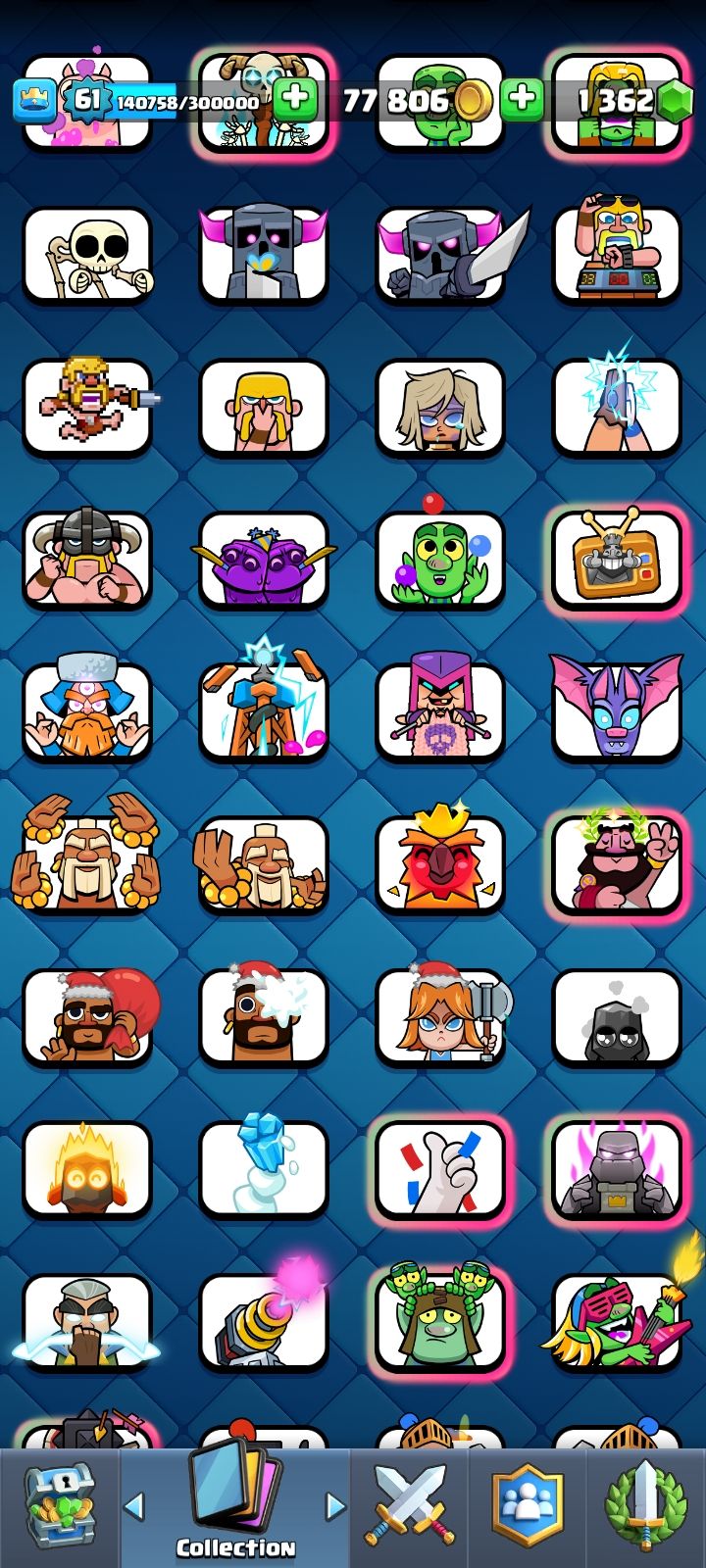Screen dimensions: 706x1568
Task: Open the clan social tab
Action: tap(528, 1506)
